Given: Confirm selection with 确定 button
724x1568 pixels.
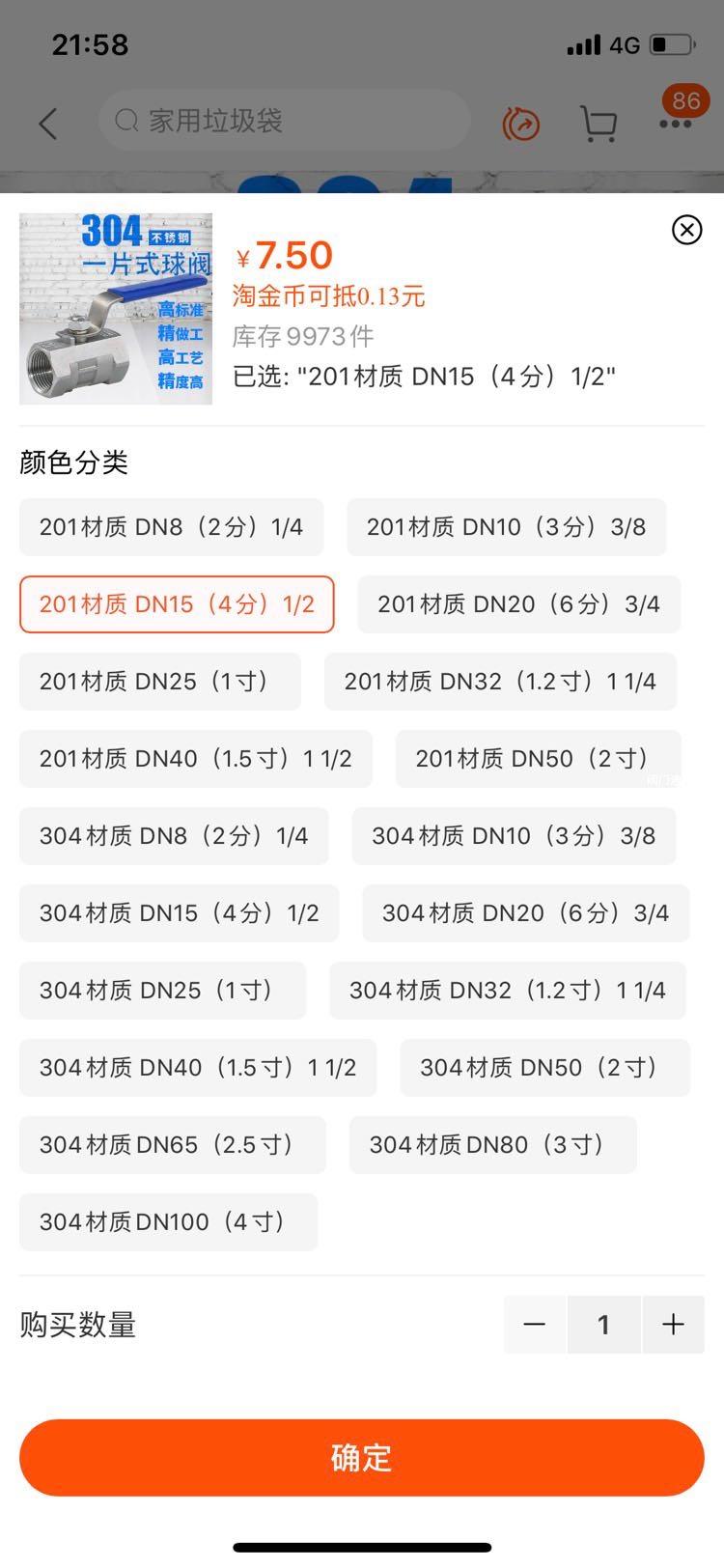Looking at the screenshot, I should 362,1458.
